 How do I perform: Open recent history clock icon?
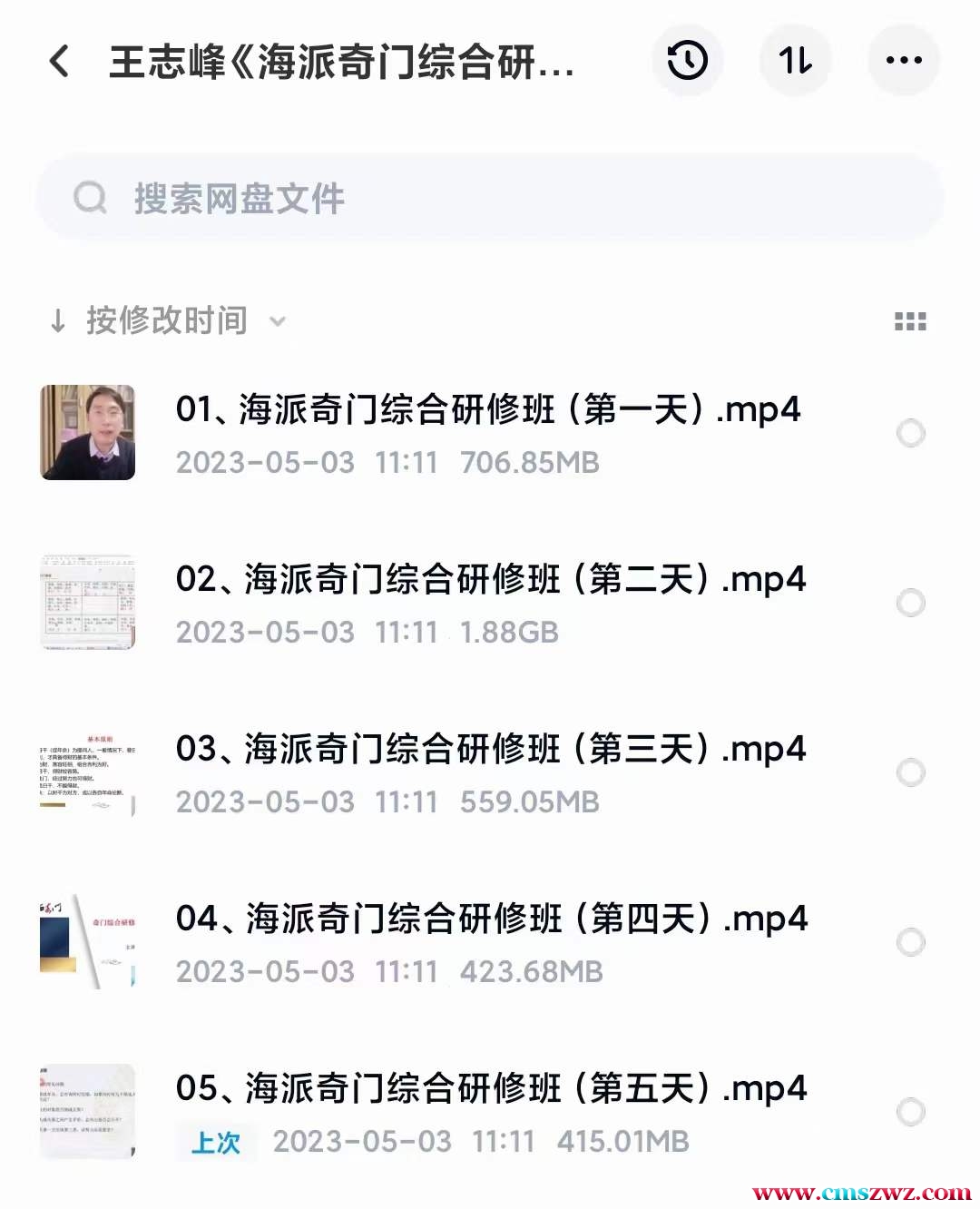687,61
